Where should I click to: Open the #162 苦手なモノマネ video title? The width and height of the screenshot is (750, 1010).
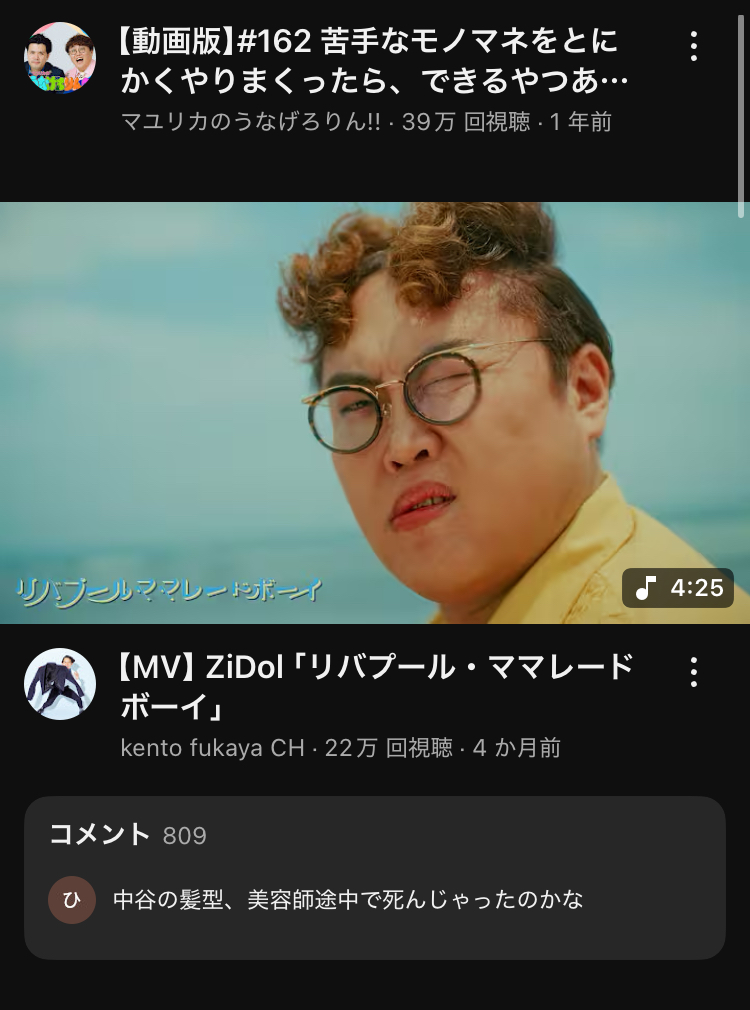pyautogui.click(x=370, y=60)
